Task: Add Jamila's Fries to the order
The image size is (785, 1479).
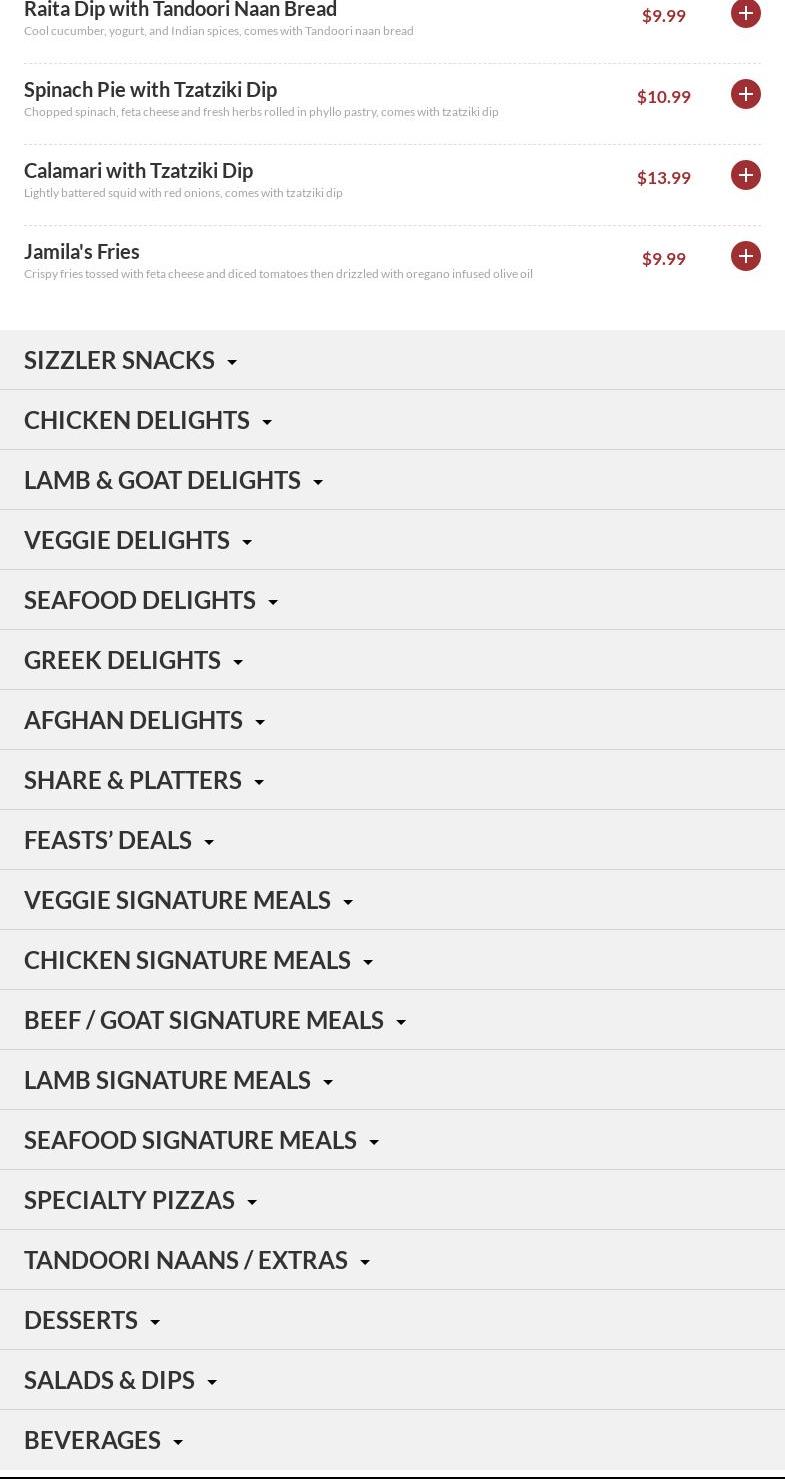Action: click(x=745, y=256)
